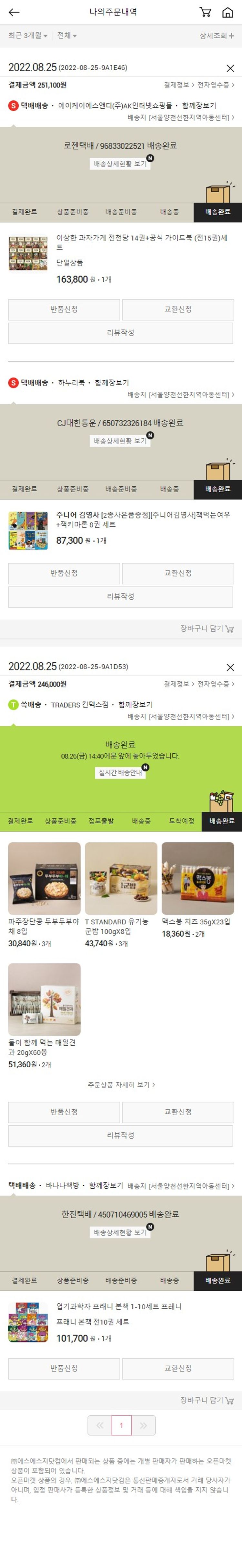The height and width of the screenshot is (1568, 242).
Task: Select page 1 in pagination
Action: pyautogui.click(x=121, y=1426)
